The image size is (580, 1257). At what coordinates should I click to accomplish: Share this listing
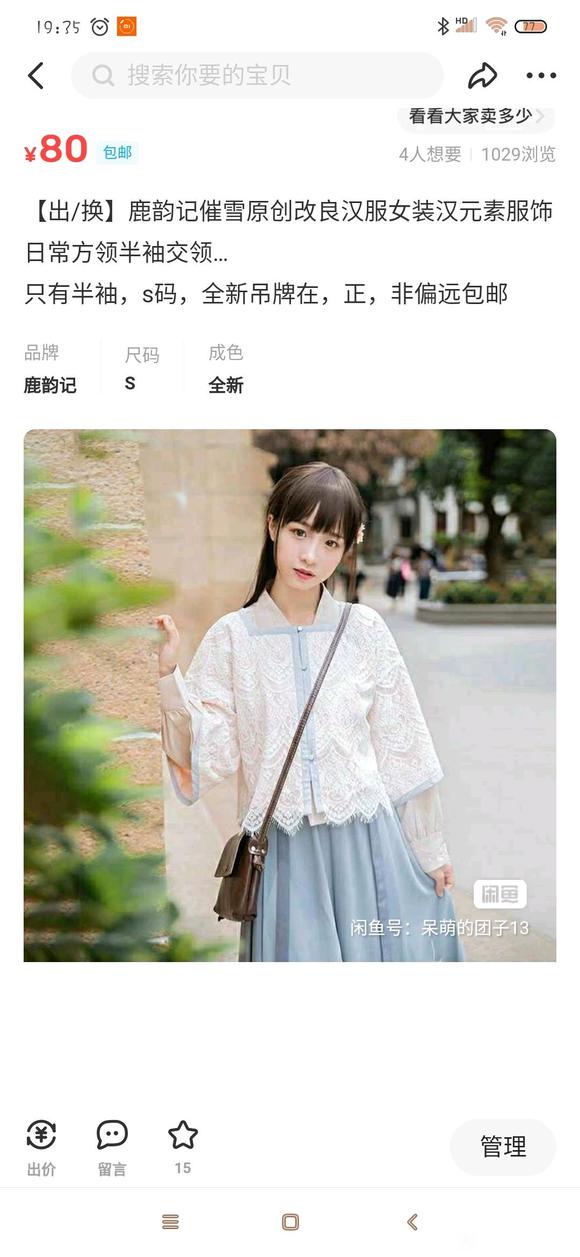tap(482, 75)
